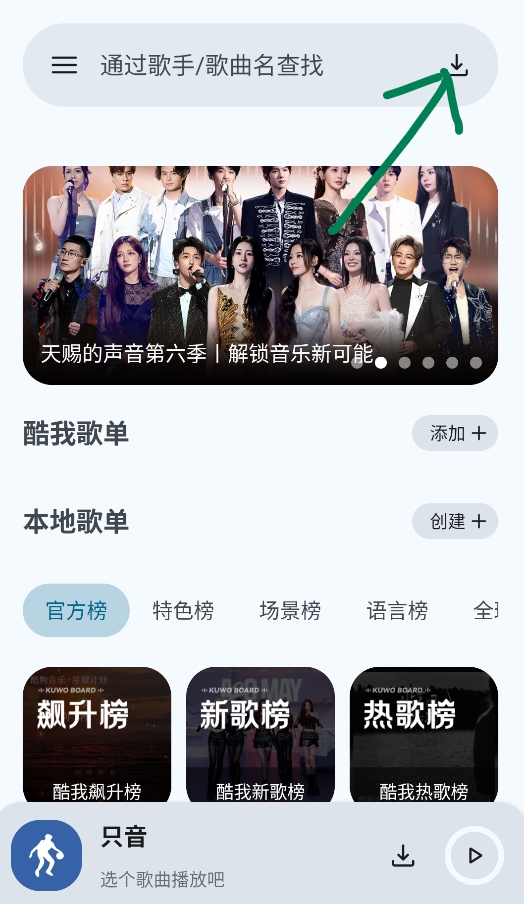Tap 添加 + to add a Kuwo playlist
The image size is (524, 904).
[x=455, y=433]
